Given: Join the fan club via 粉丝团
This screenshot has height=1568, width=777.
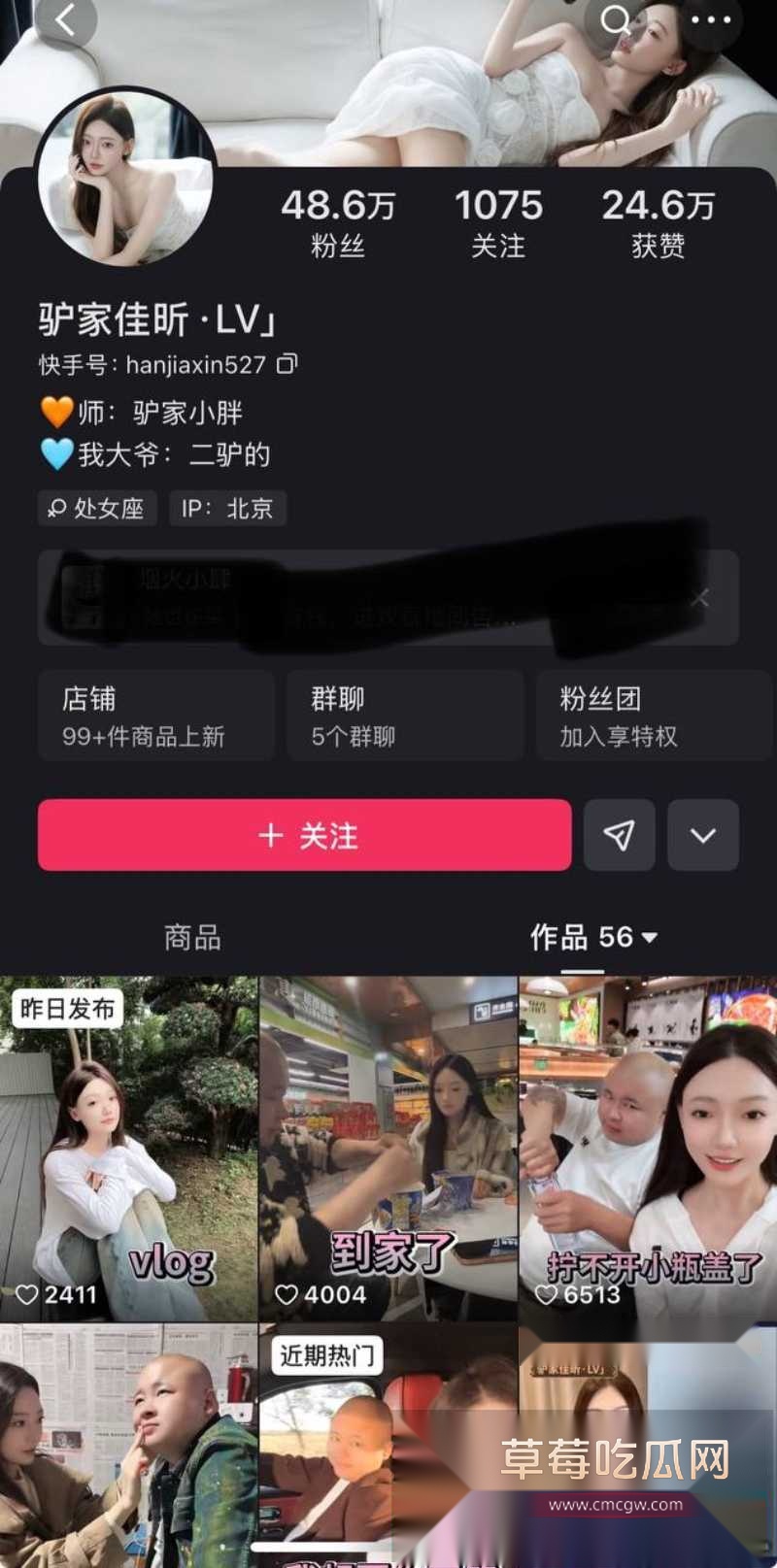Looking at the screenshot, I should (653, 716).
